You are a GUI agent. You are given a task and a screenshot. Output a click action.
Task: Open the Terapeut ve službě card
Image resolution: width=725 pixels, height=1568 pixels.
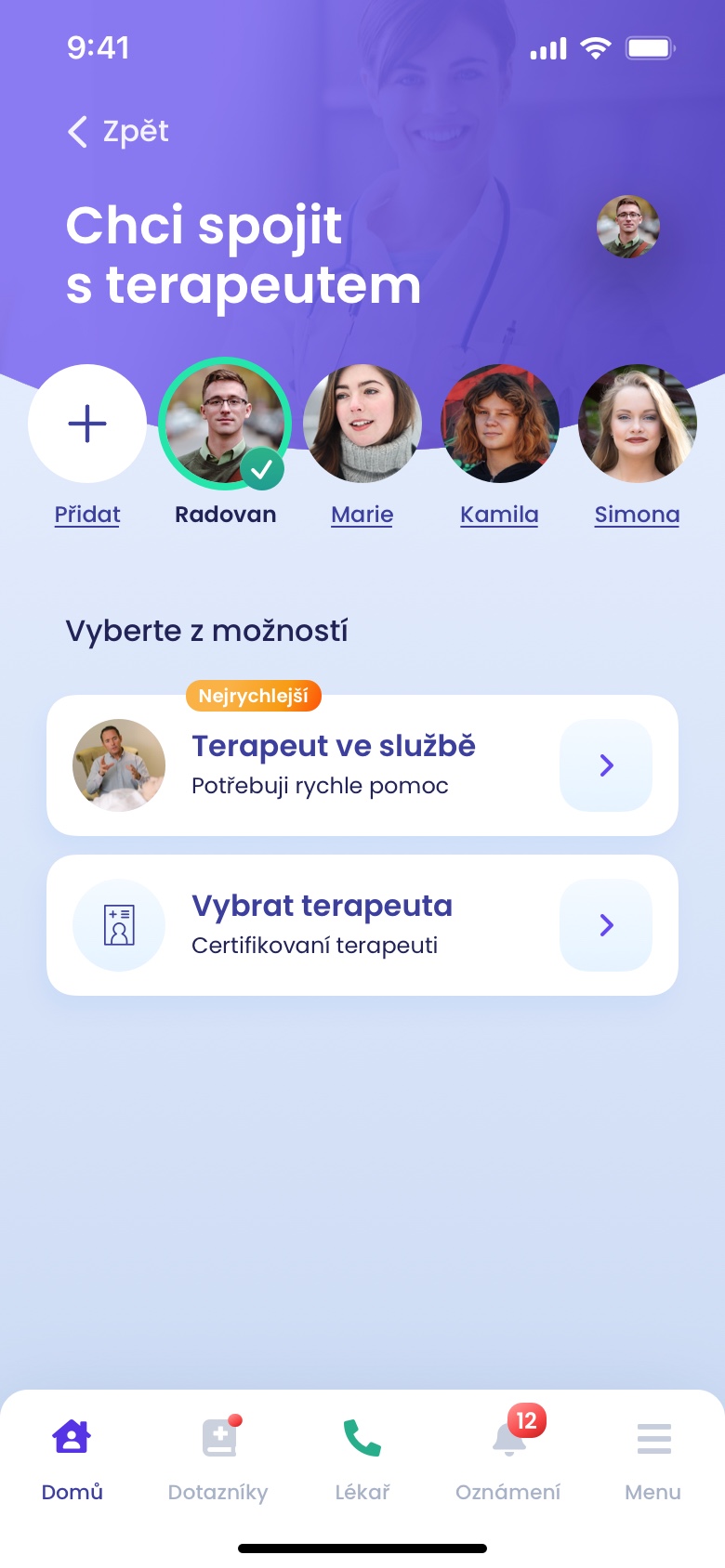362,765
